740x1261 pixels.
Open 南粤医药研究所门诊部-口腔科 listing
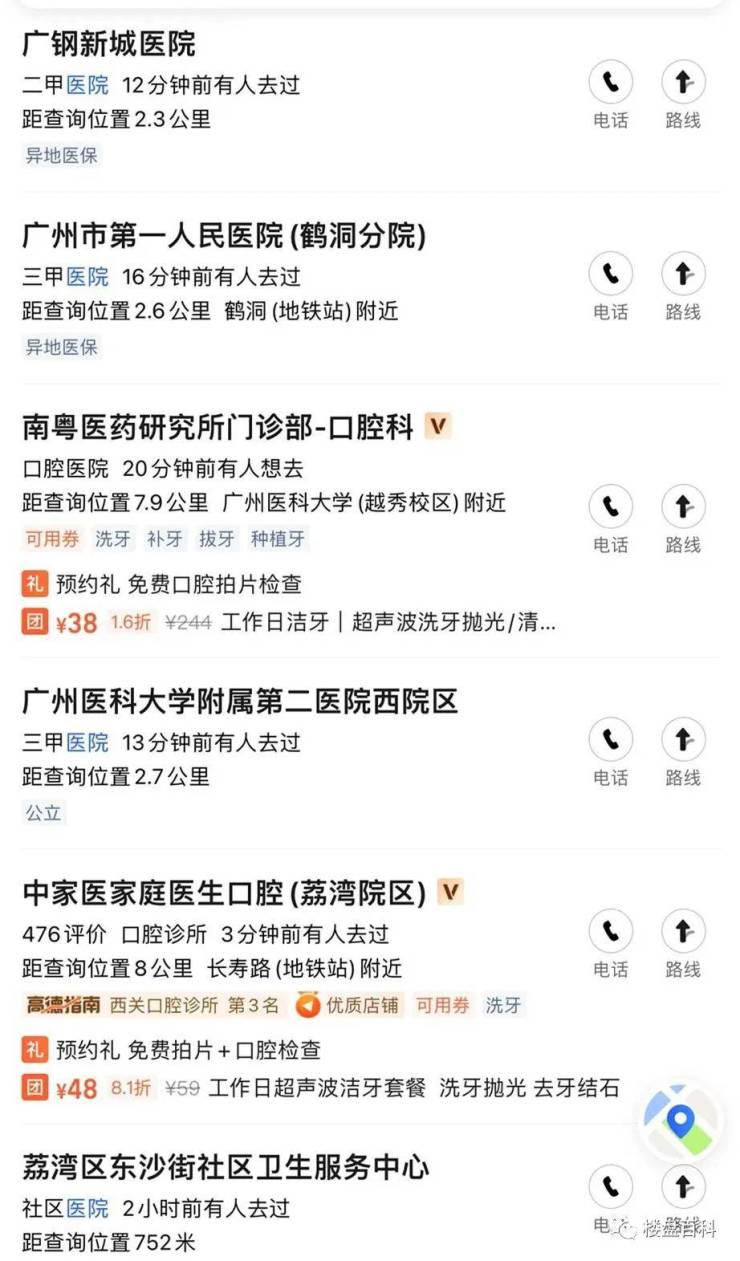(x=218, y=427)
